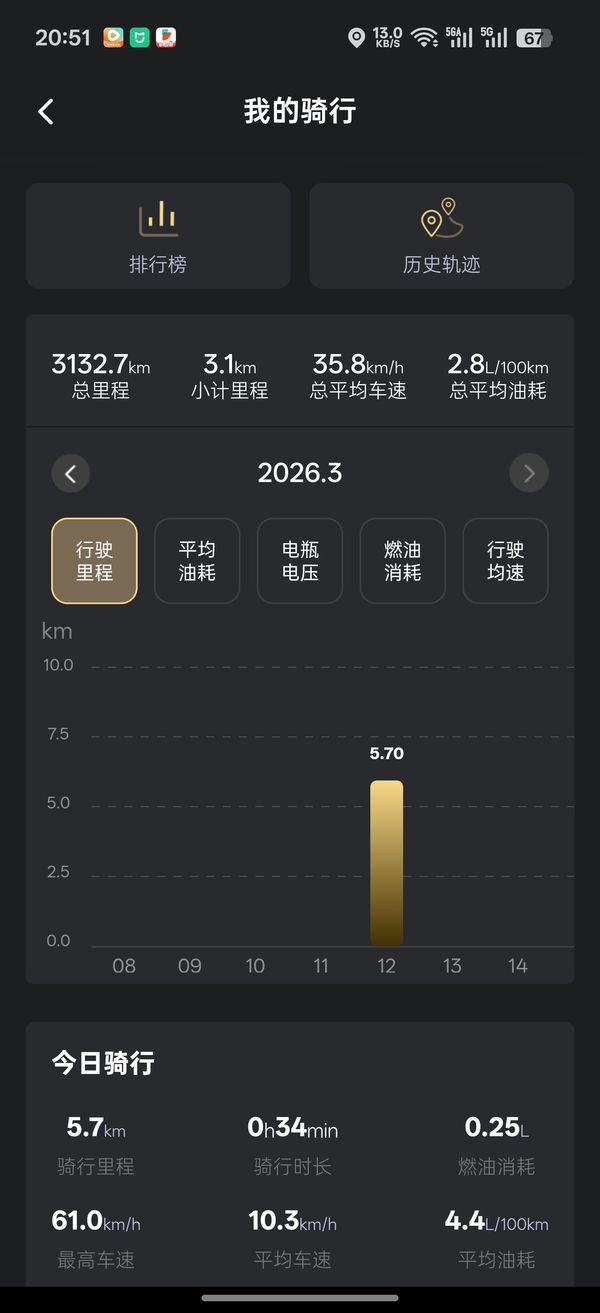Switch chart to 平均油耗
This screenshot has width=600, height=1313.
(x=197, y=561)
